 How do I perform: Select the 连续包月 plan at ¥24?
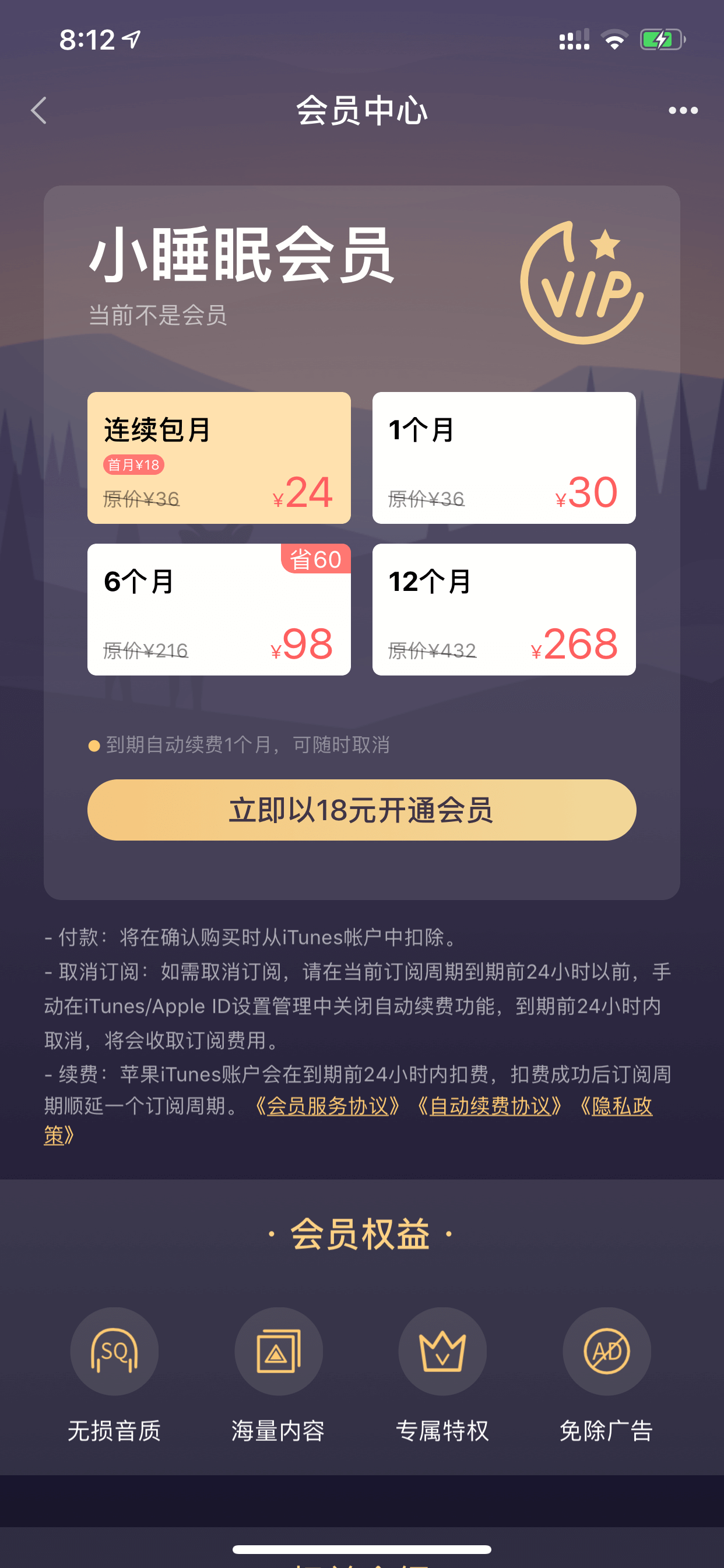219,458
